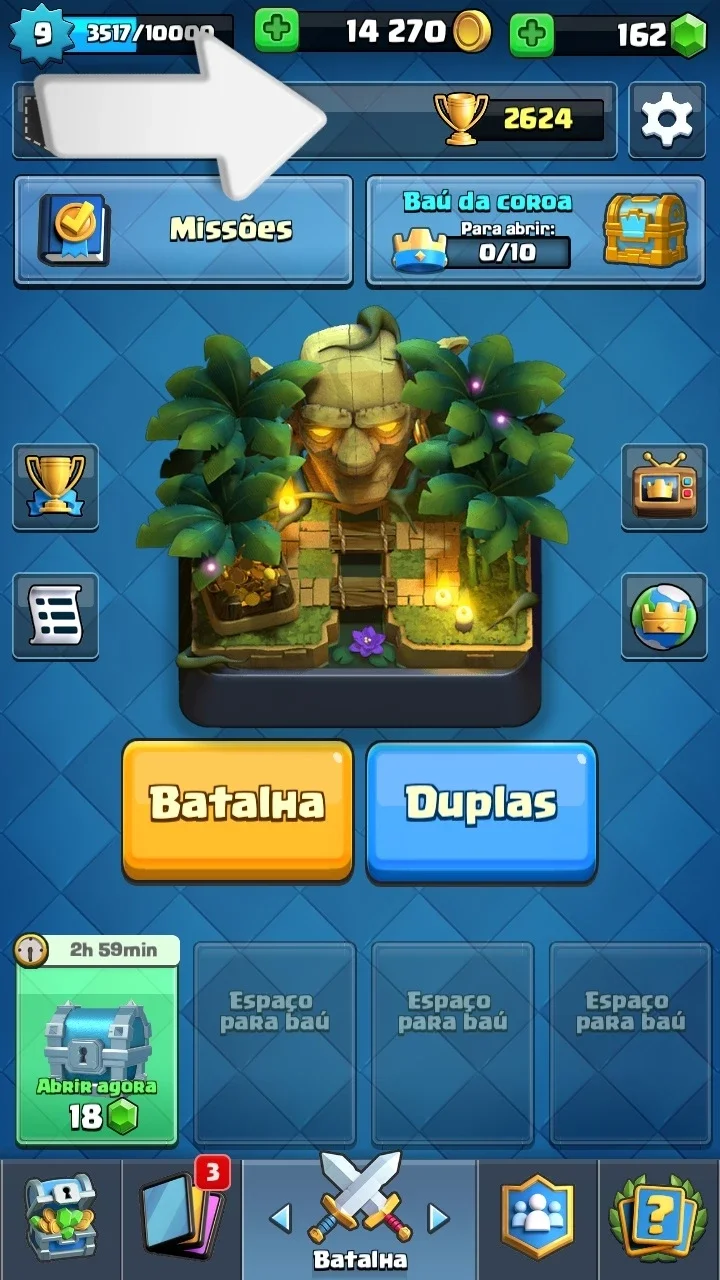Open Missões

(x=183, y=230)
